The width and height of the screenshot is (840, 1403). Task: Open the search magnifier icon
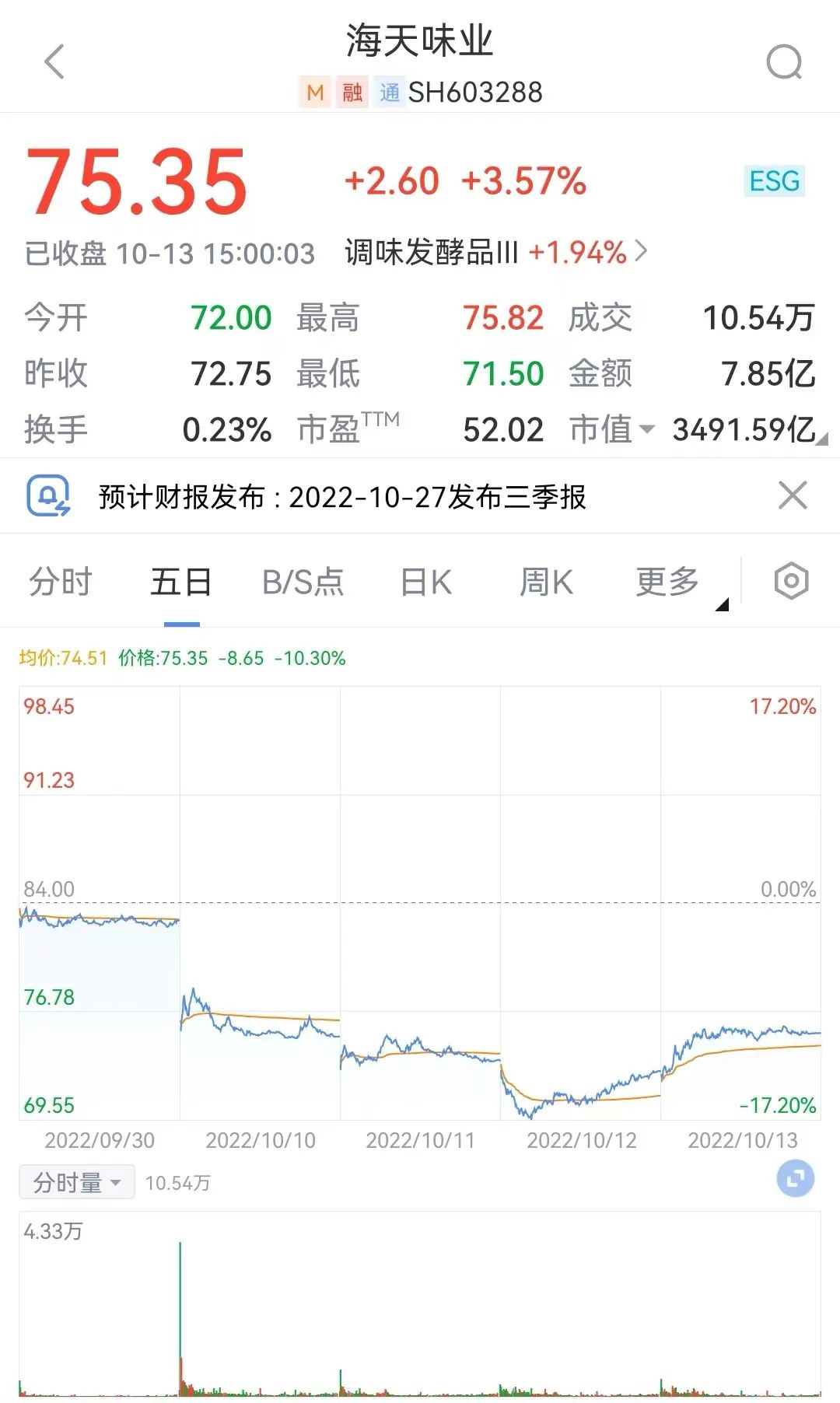tap(783, 62)
